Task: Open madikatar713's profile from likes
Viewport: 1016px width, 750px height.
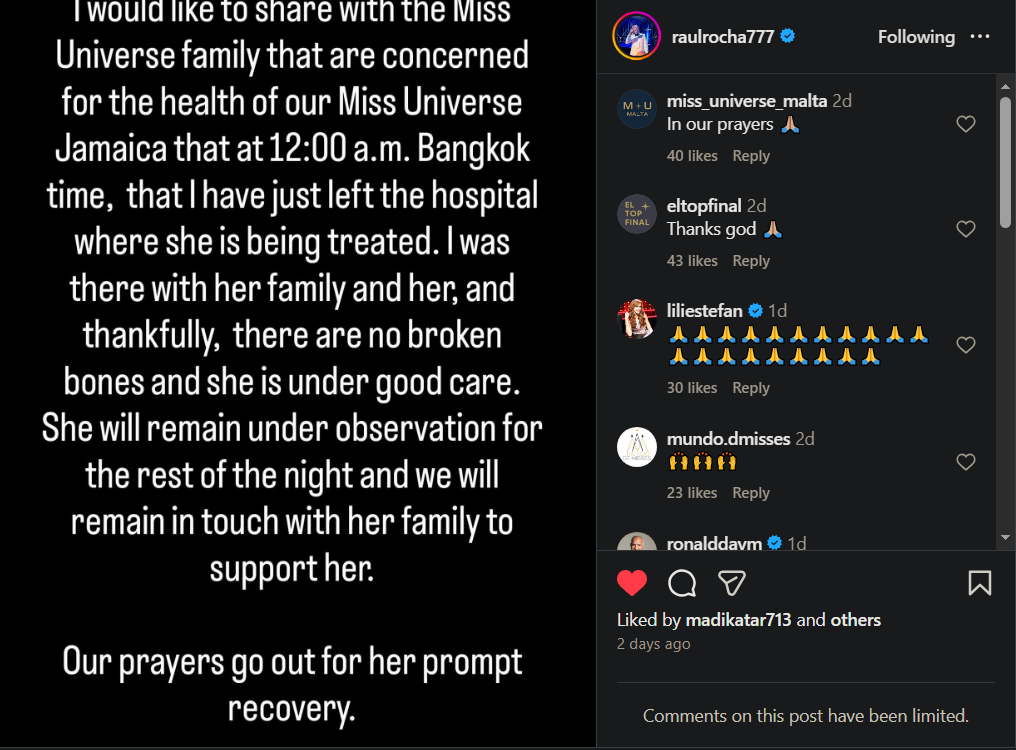Action: pyautogui.click(x=738, y=620)
